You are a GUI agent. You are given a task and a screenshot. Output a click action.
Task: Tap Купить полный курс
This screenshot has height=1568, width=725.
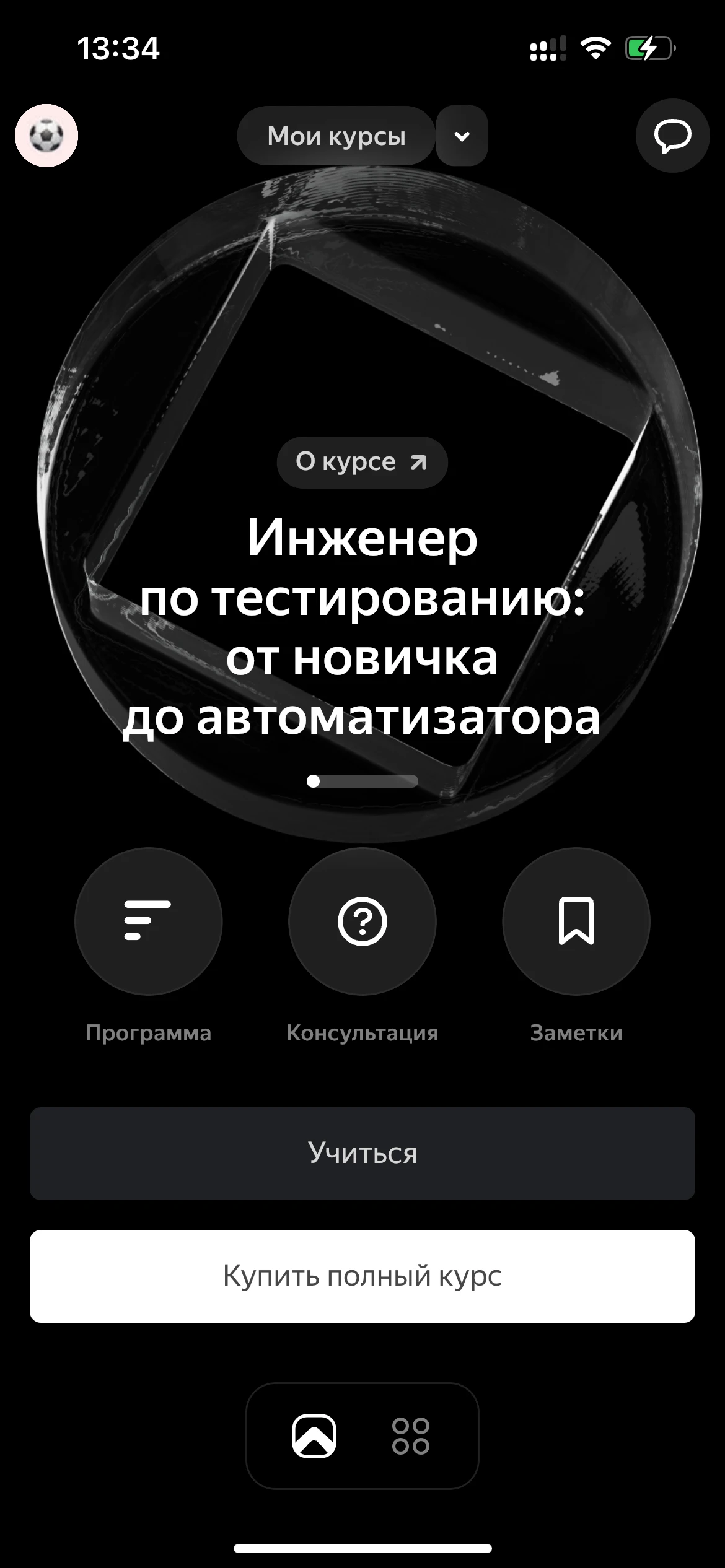pos(362,1276)
